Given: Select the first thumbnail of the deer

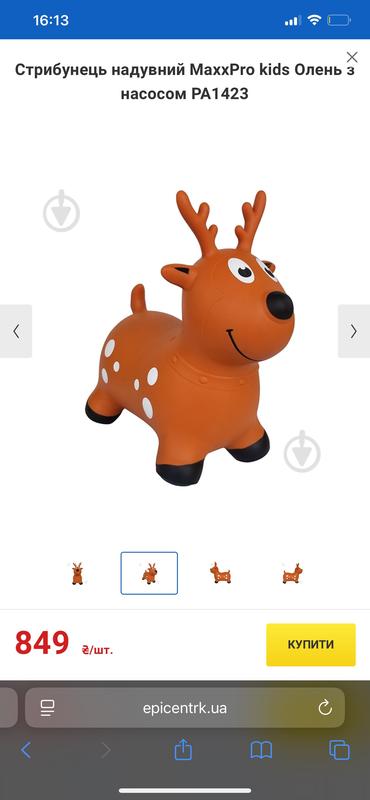Looking at the screenshot, I should [x=77, y=573].
